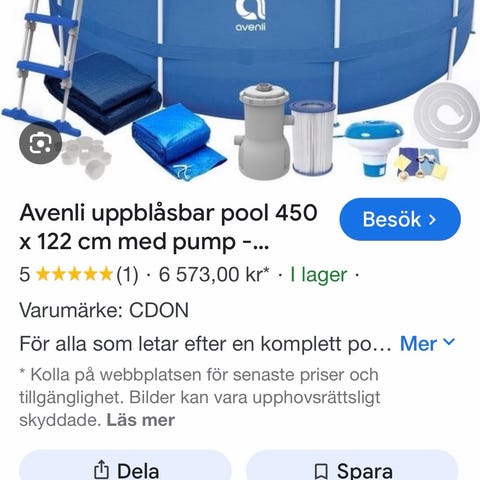Viewport: 480px width, 480px height.
Task: Save the product with Spara
Action: pos(352,467)
